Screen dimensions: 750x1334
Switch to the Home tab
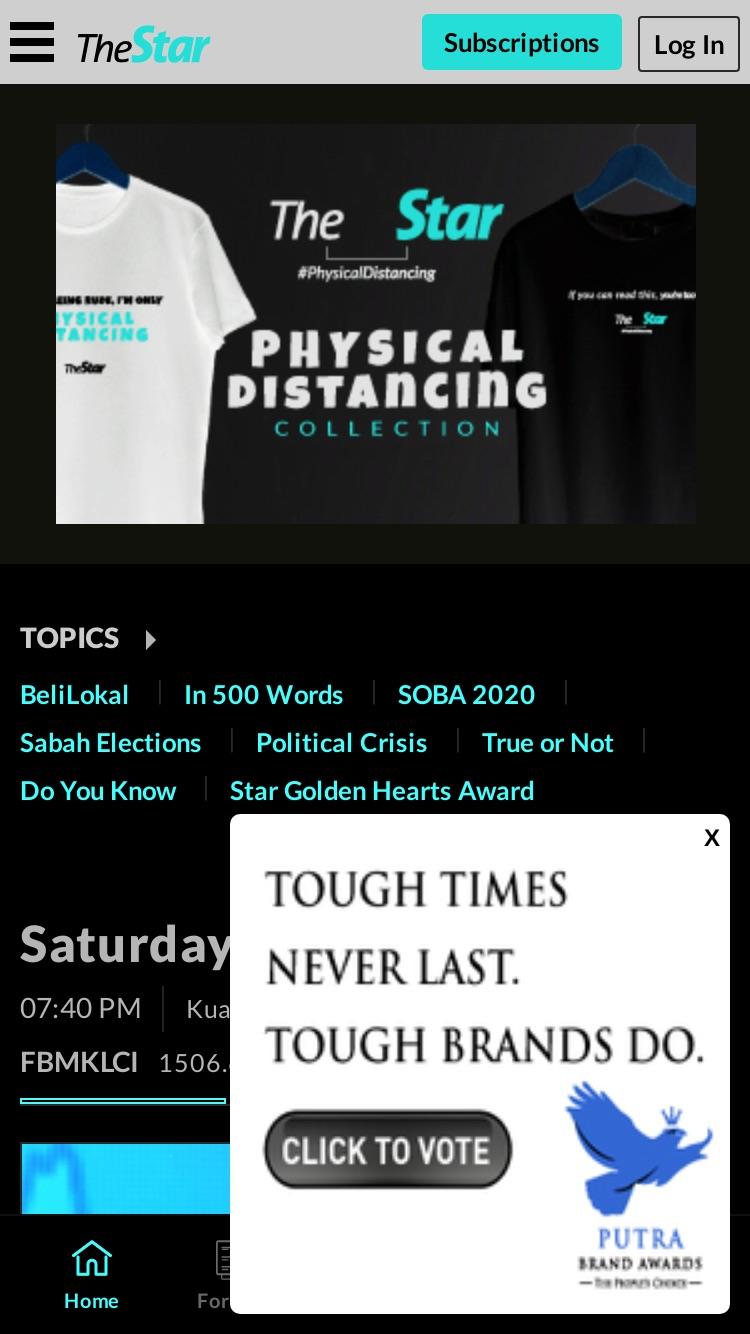pyautogui.click(x=91, y=1275)
